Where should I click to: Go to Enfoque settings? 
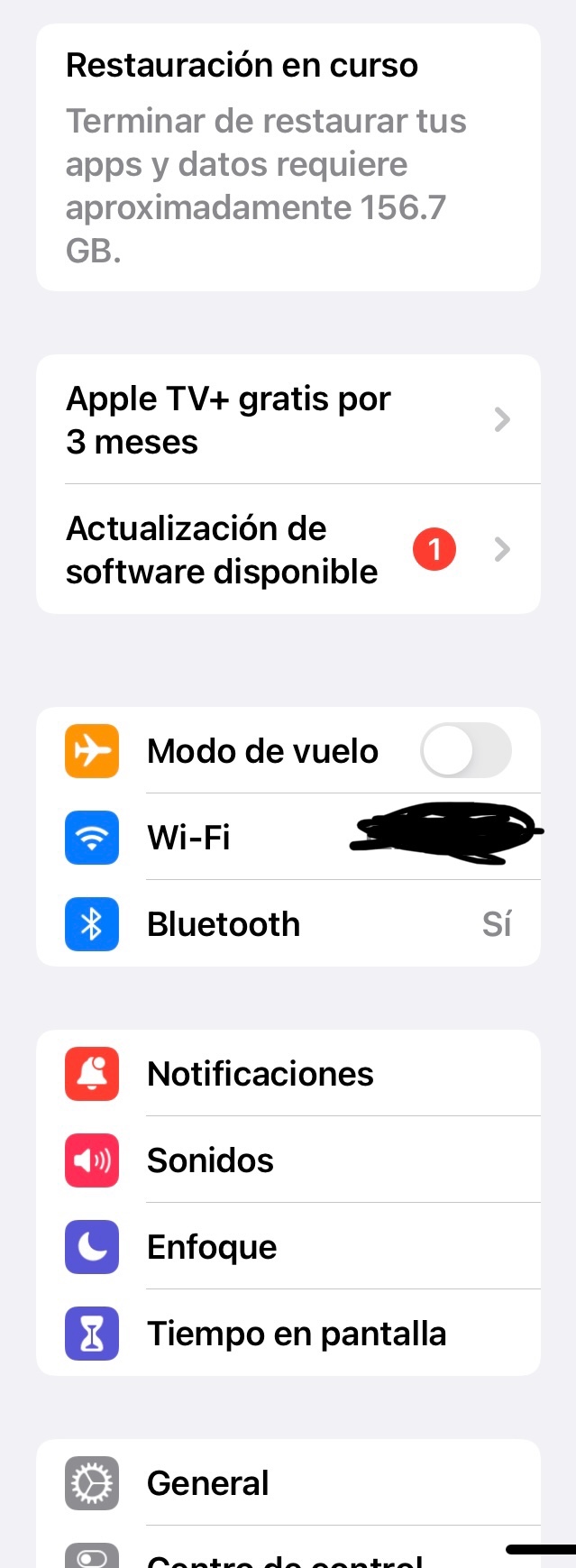(288, 1246)
